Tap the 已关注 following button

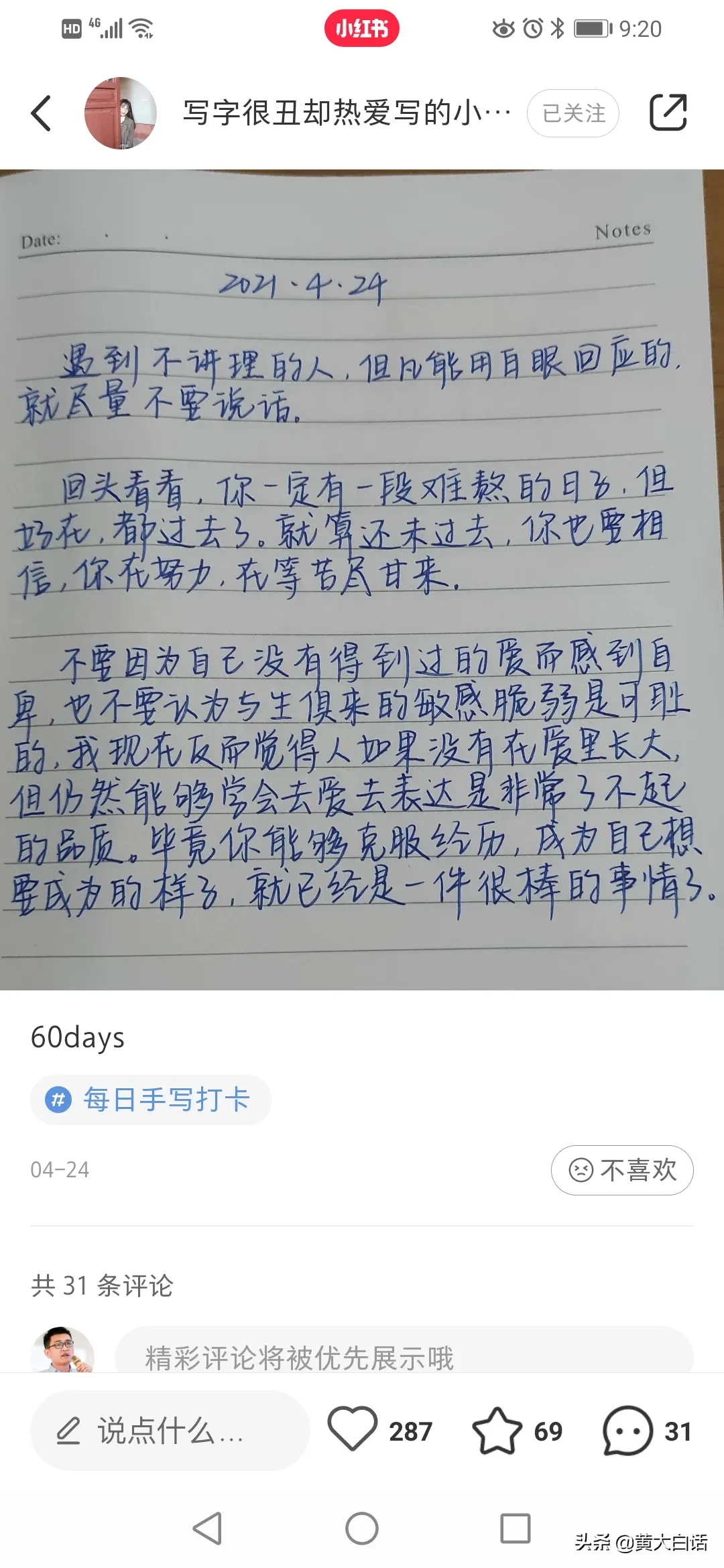[x=572, y=113]
